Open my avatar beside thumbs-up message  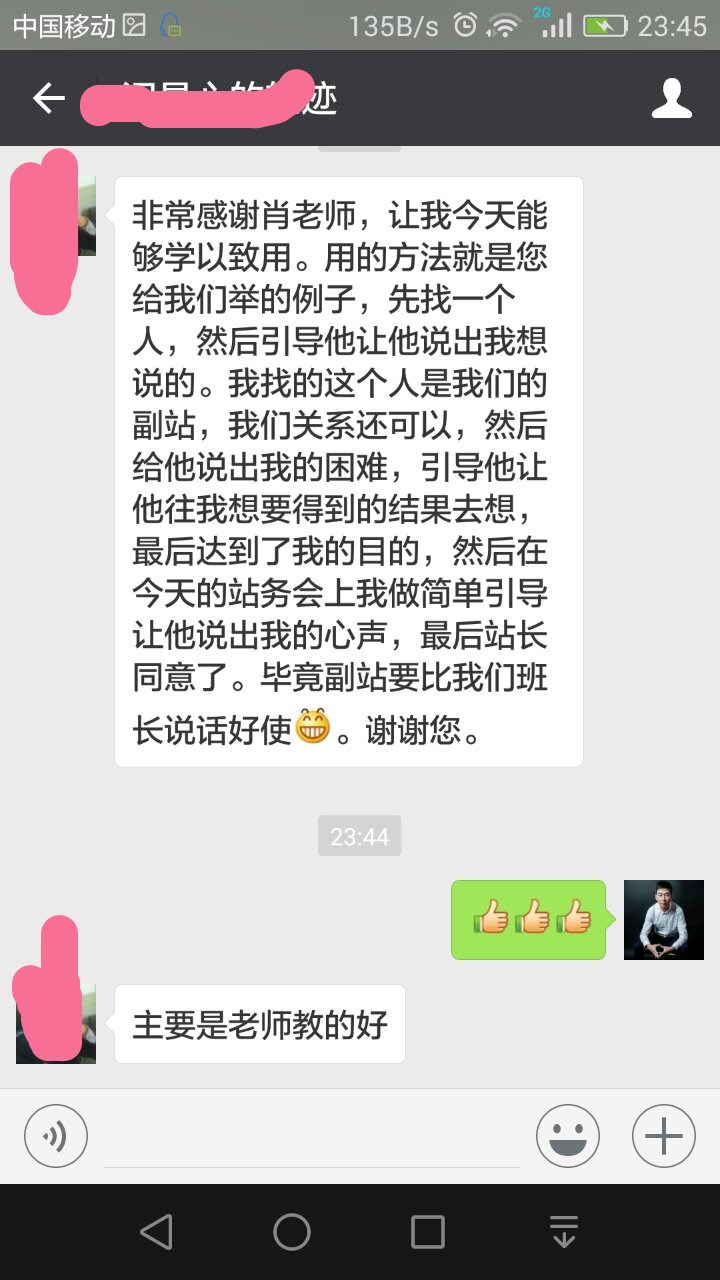(x=663, y=920)
